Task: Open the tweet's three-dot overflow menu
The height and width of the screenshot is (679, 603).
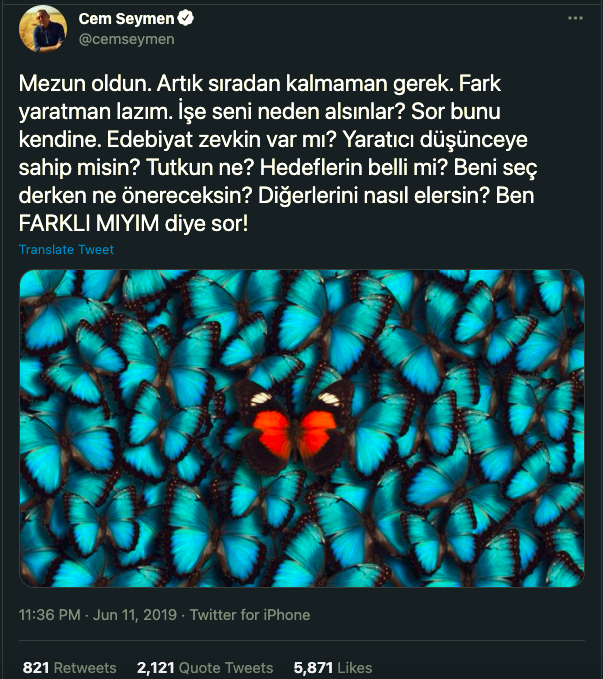Action: (x=573, y=19)
